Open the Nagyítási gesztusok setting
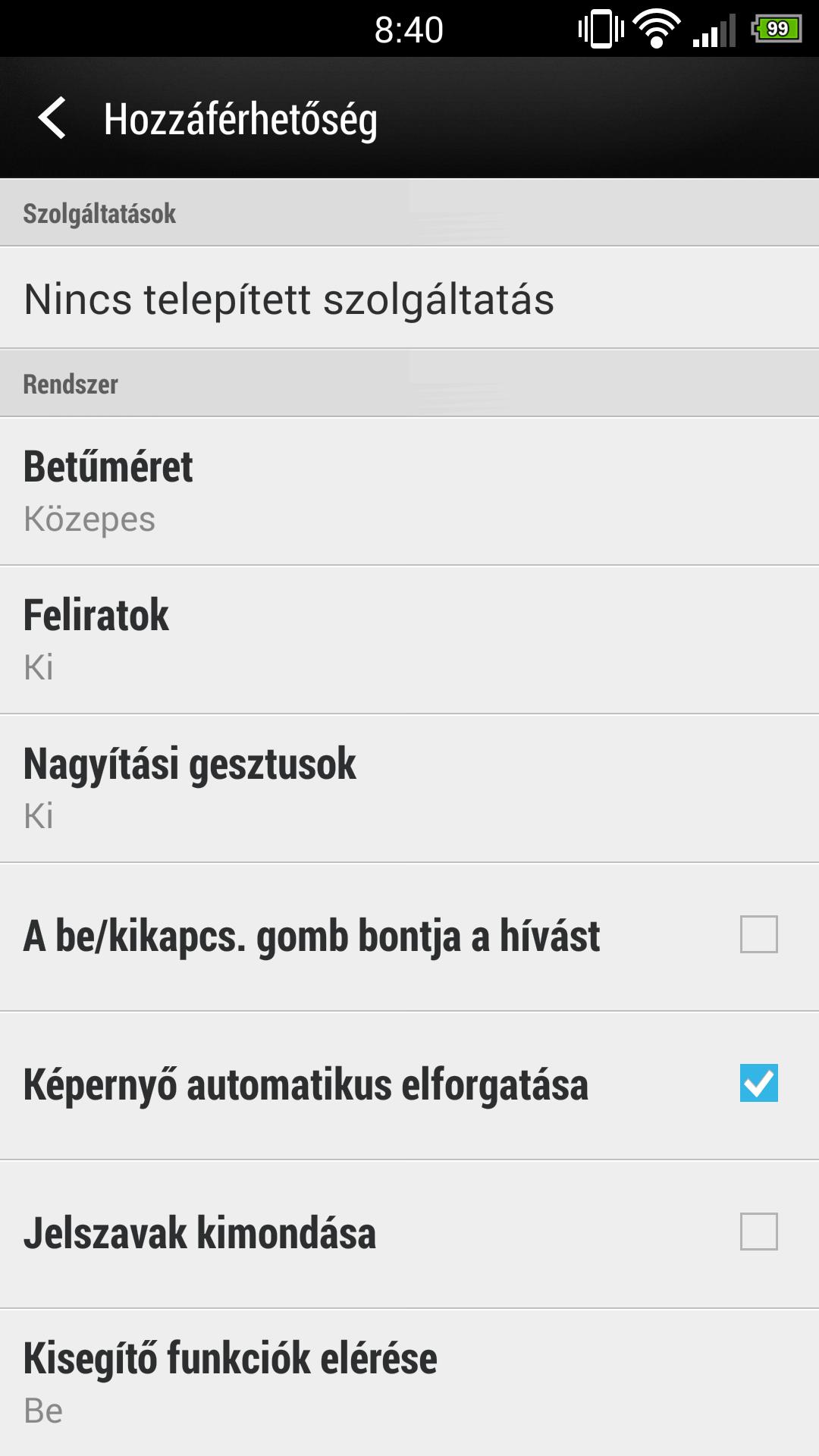The width and height of the screenshot is (819, 1456). [x=409, y=789]
